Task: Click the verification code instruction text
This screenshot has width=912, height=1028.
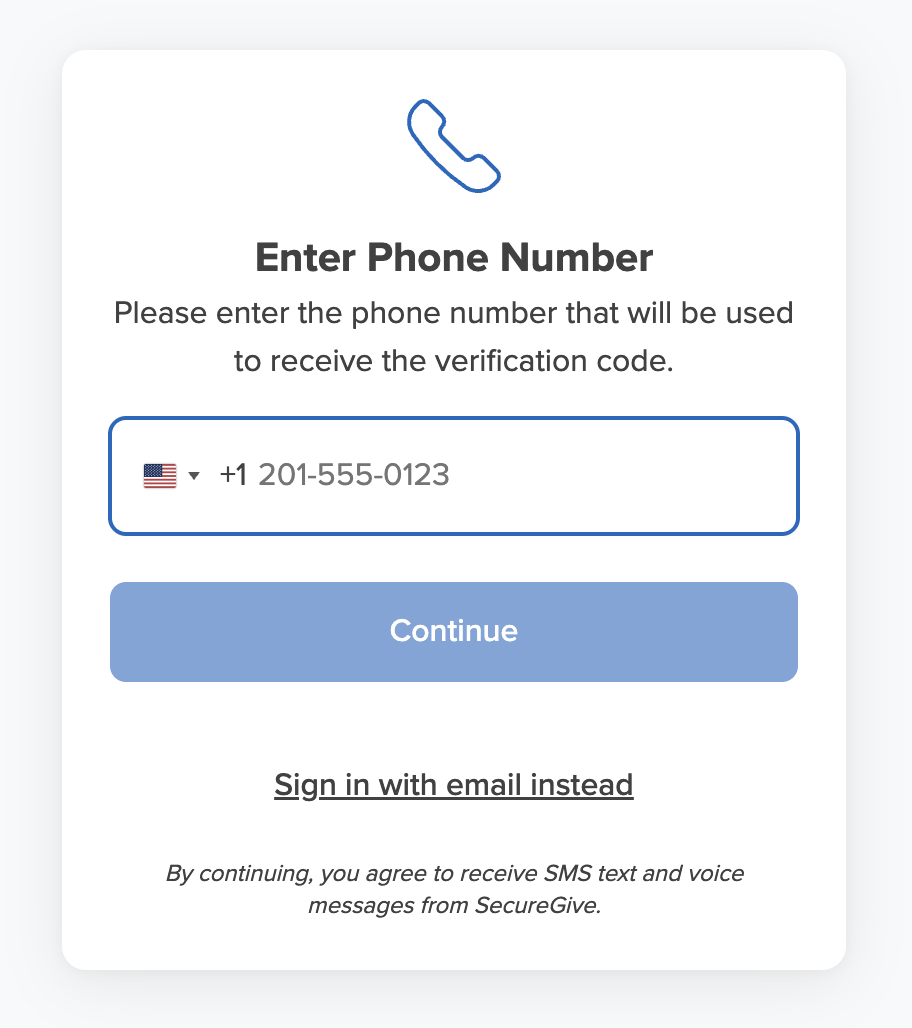Action: click(454, 336)
